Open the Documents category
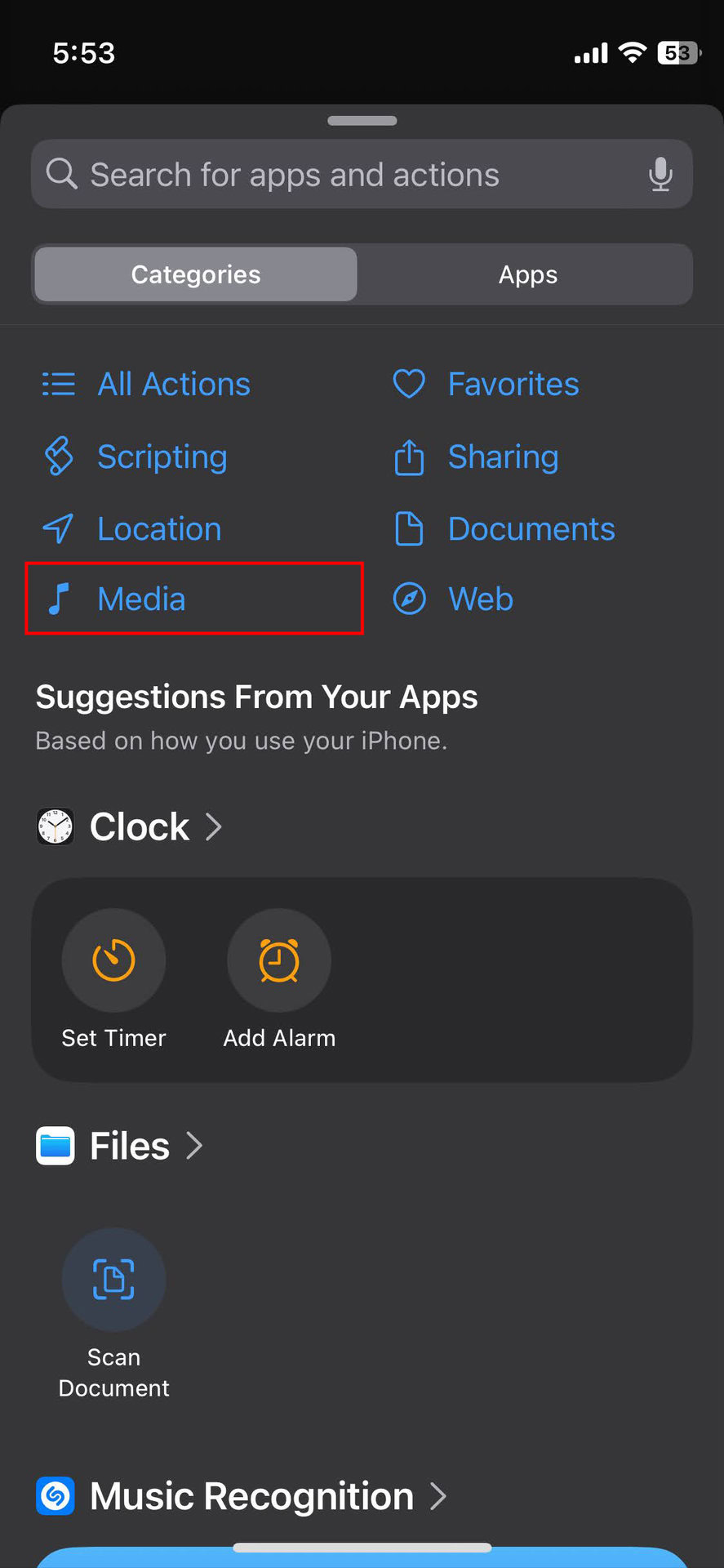The image size is (724, 1568). (531, 529)
